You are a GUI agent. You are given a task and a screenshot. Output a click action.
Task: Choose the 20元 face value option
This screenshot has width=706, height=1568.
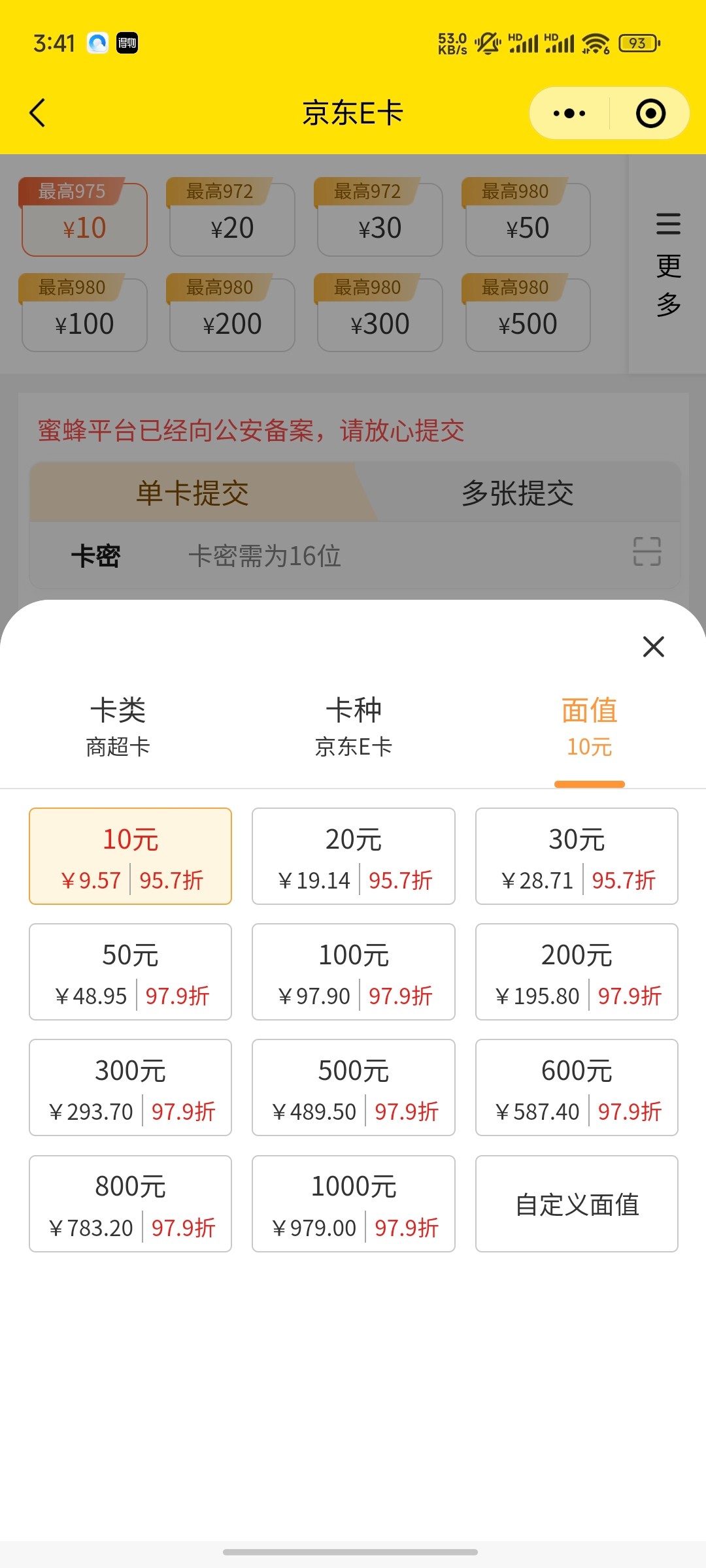click(x=354, y=857)
